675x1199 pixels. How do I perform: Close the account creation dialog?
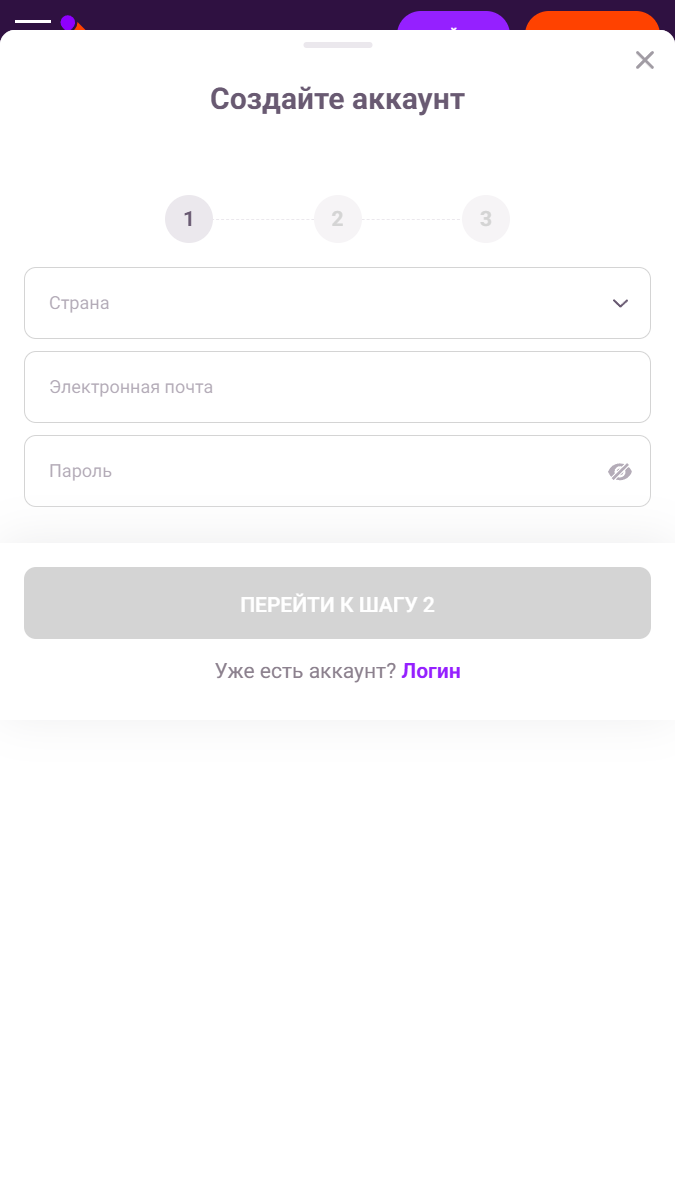645,60
